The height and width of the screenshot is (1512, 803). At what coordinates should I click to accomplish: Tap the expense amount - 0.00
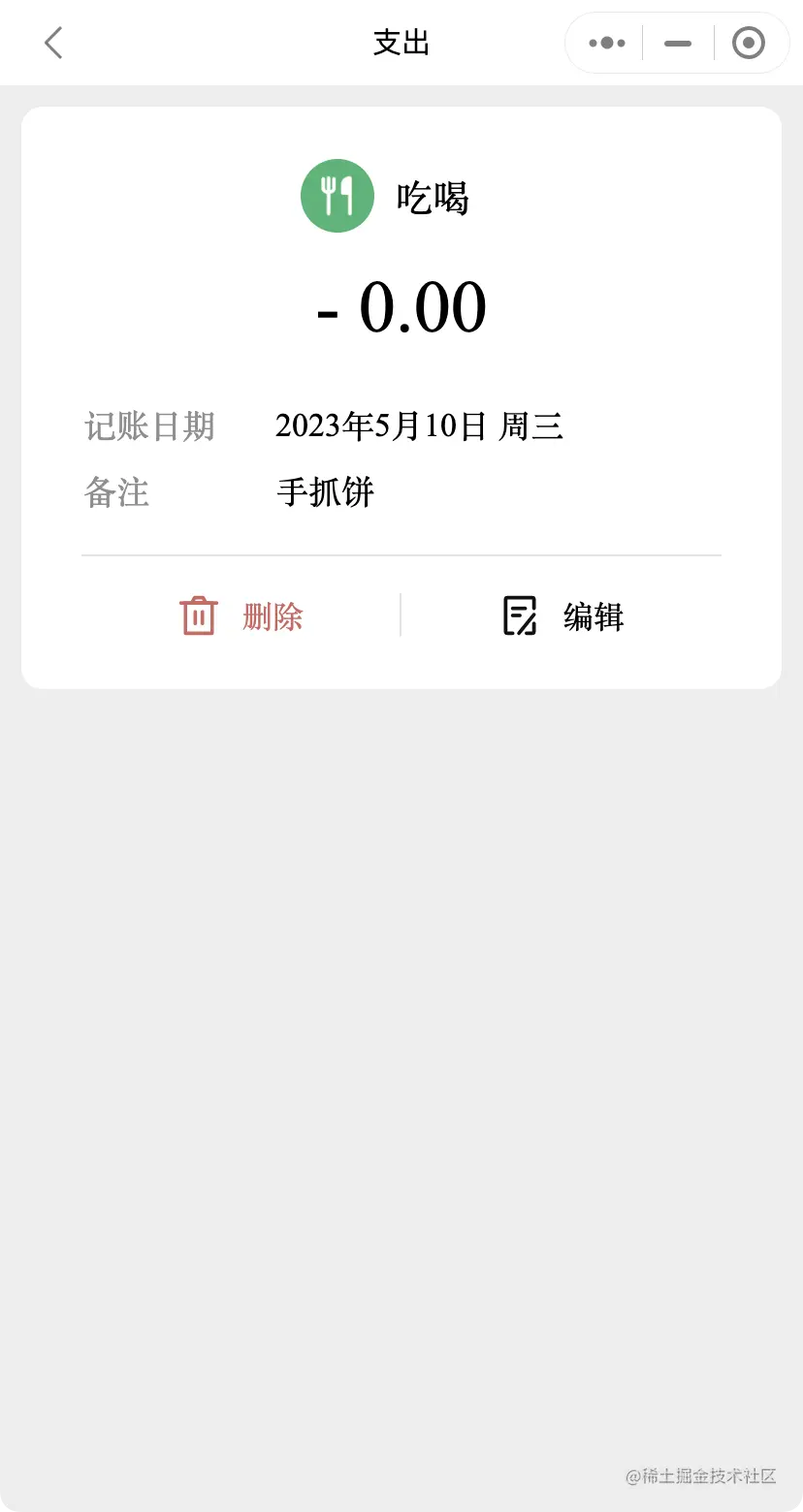(401, 307)
